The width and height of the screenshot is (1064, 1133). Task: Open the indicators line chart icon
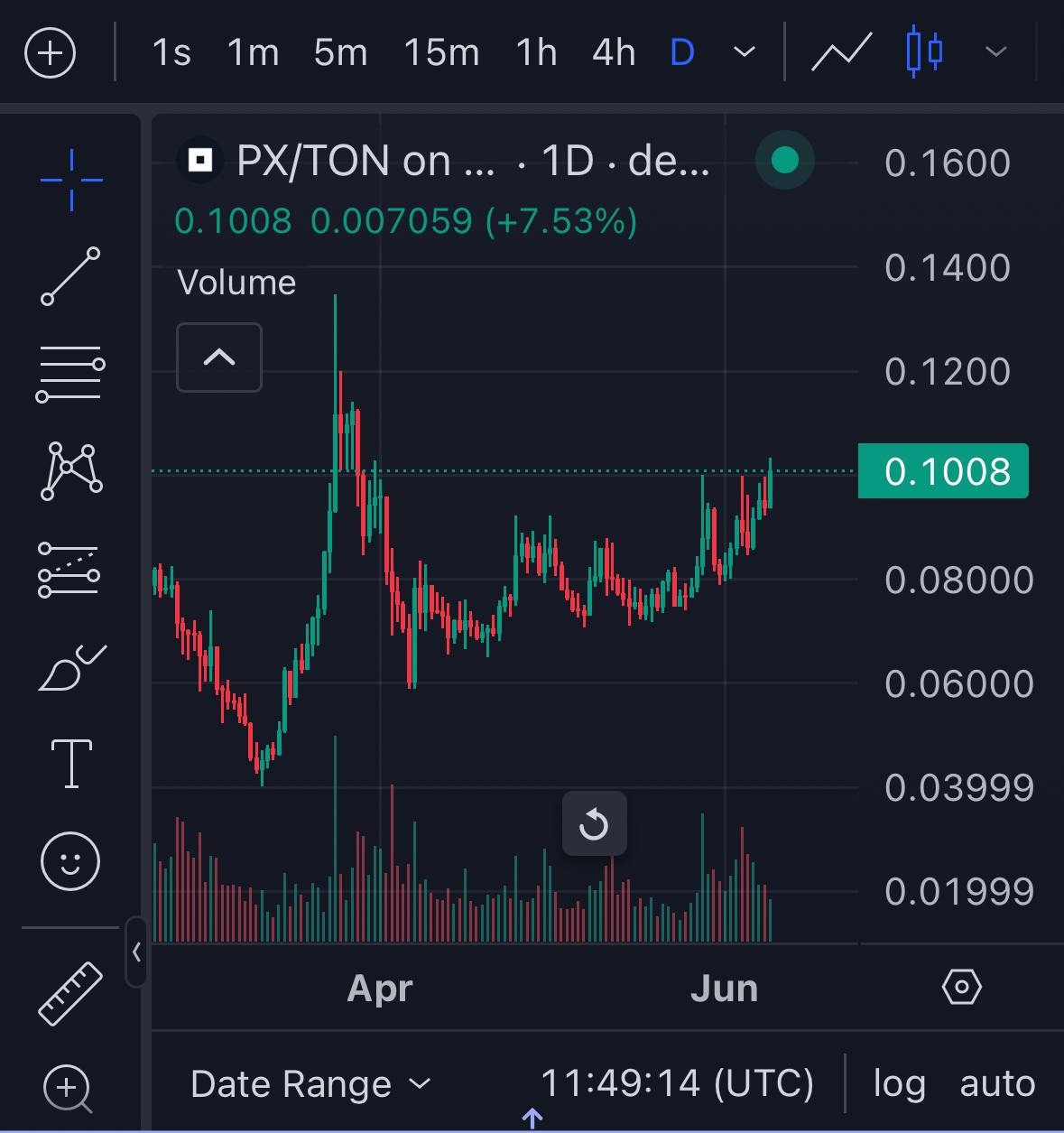click(x=841, y=53)
